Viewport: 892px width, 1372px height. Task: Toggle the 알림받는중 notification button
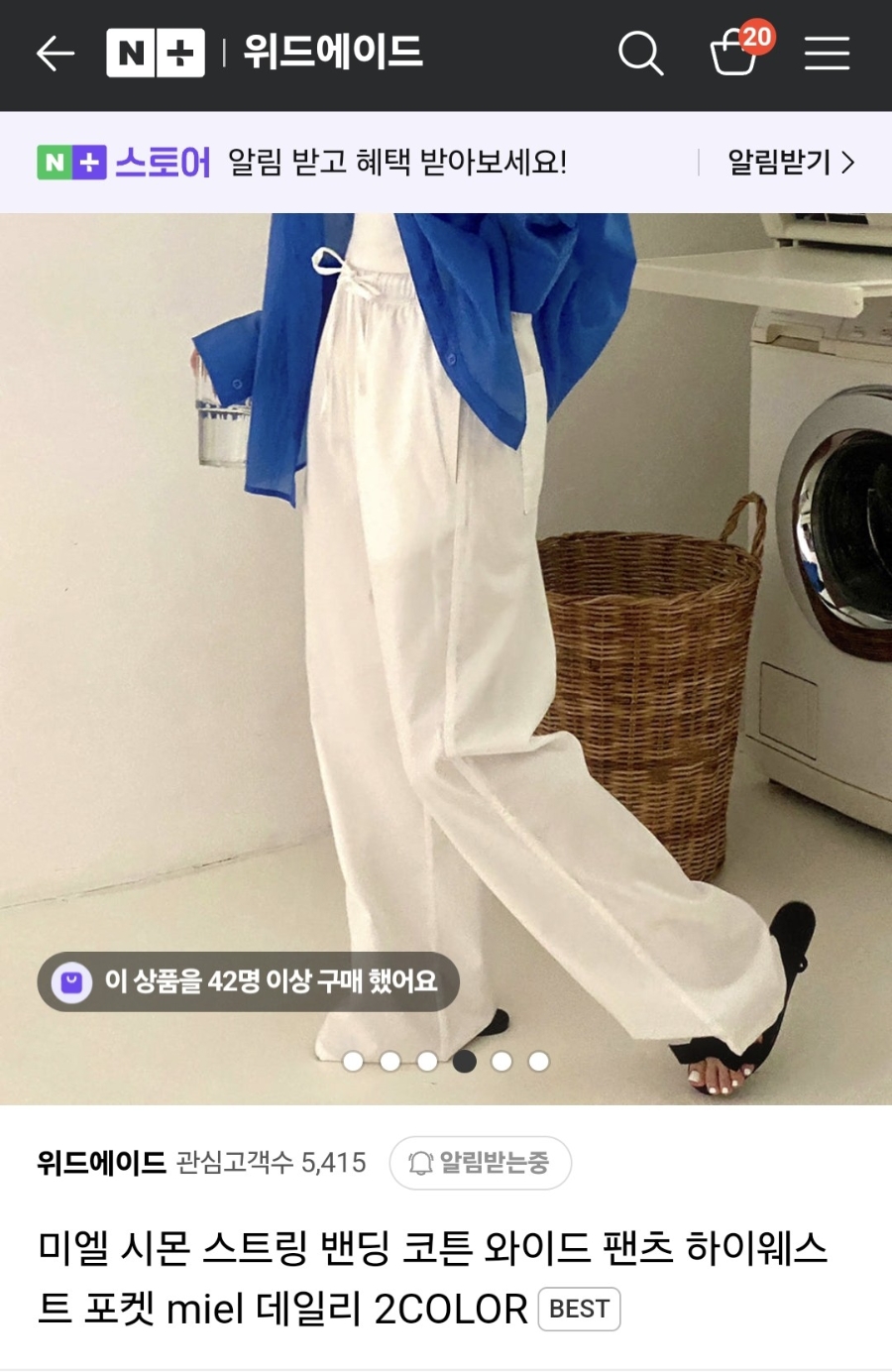coord(481,1163)
